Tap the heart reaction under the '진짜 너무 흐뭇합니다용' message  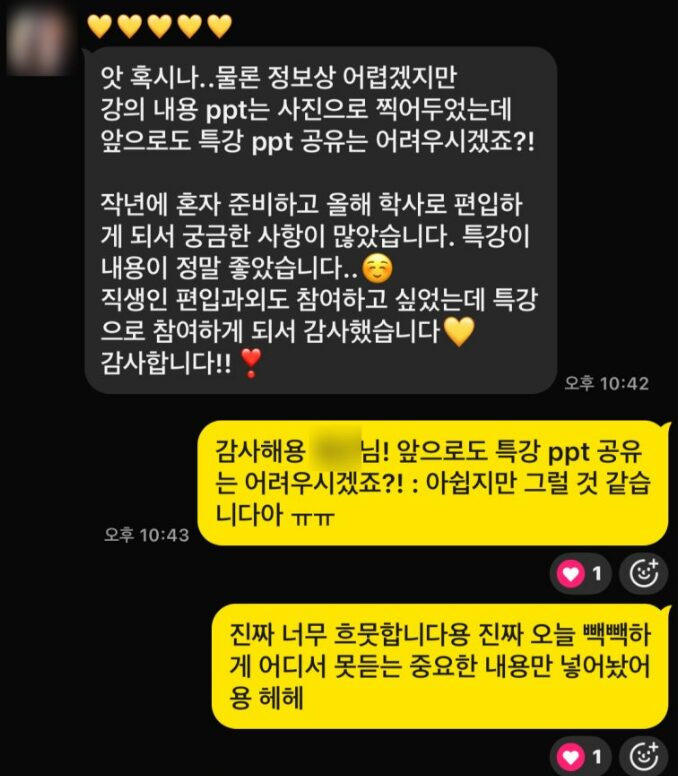[580, 756]
